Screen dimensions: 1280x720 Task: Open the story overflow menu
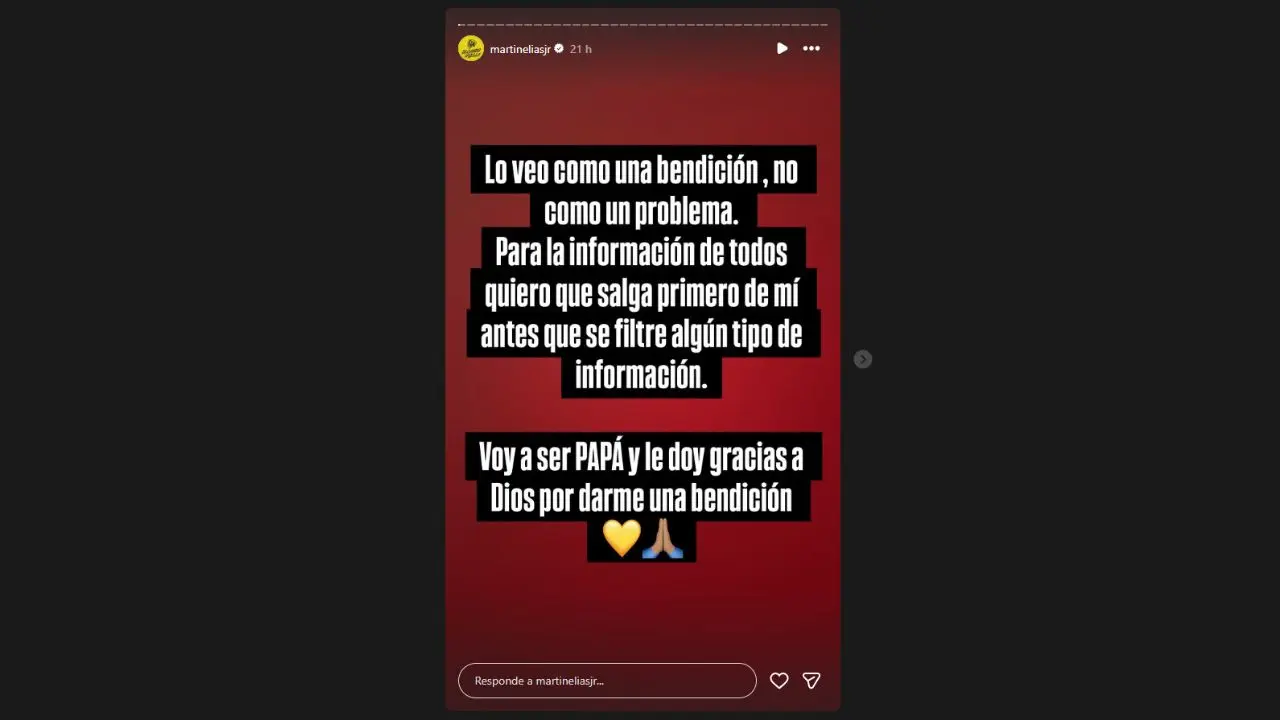[x=811, y=48]
